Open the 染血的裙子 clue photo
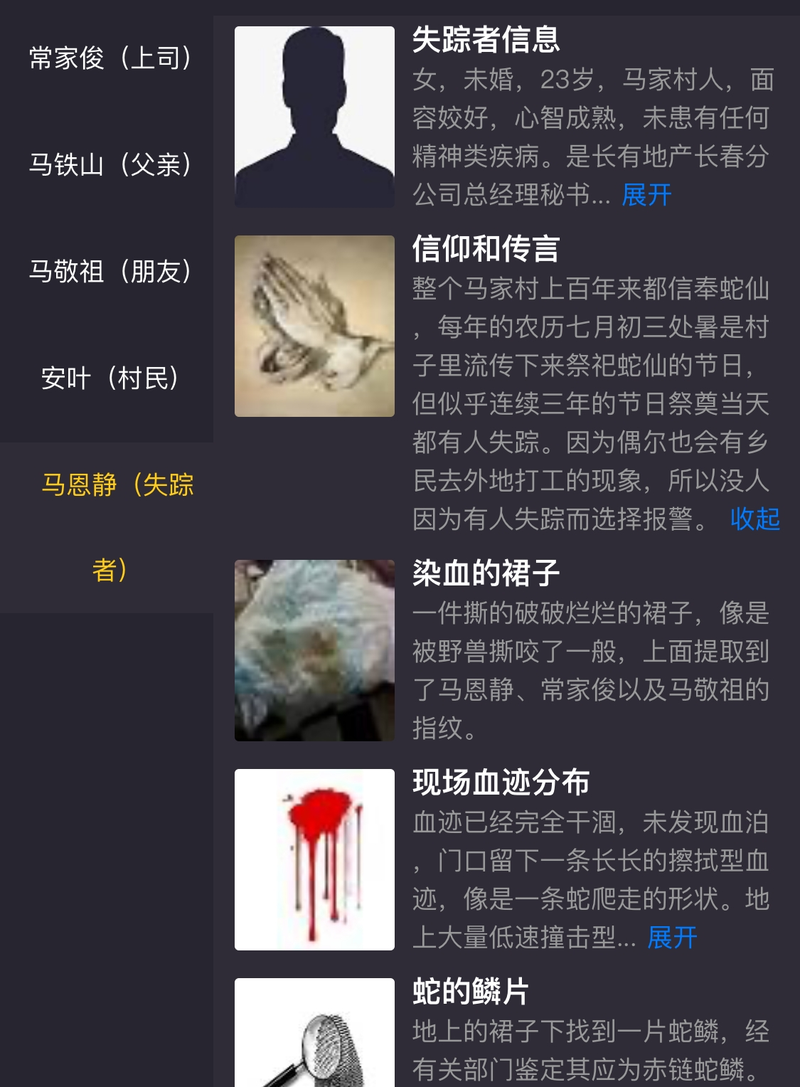This screenshot has width=800, height=1087. coord(314,650)
